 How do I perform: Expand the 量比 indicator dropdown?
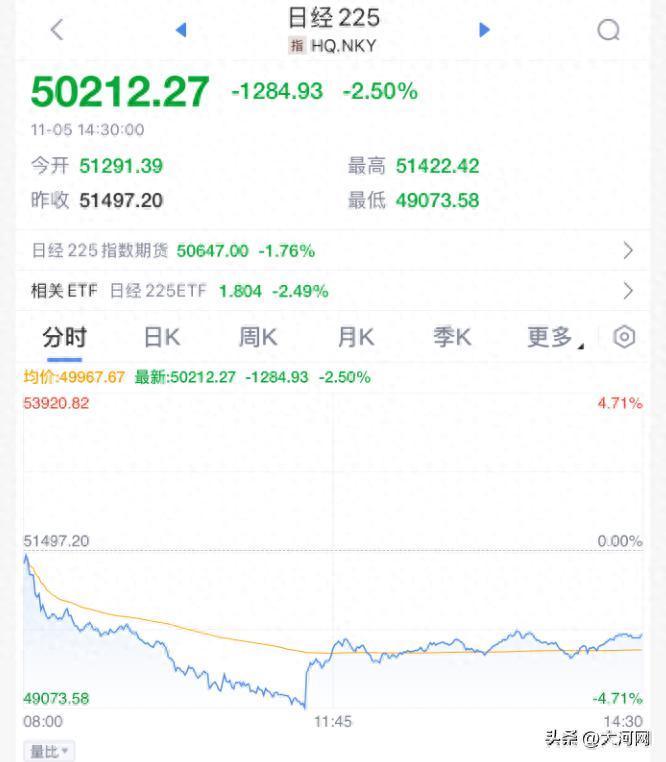[49, 751]
